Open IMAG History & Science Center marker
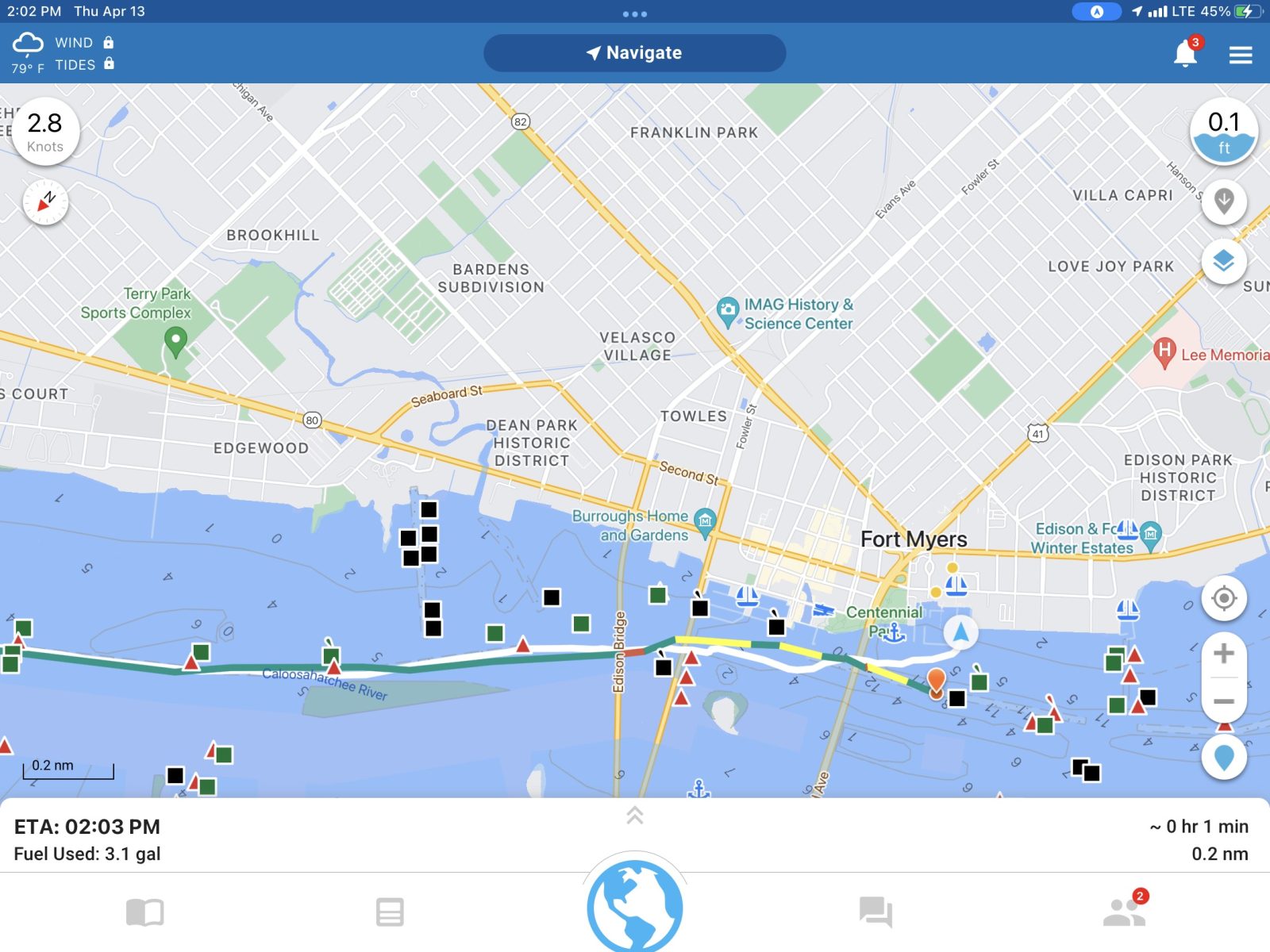 click(x=727, y=311)
